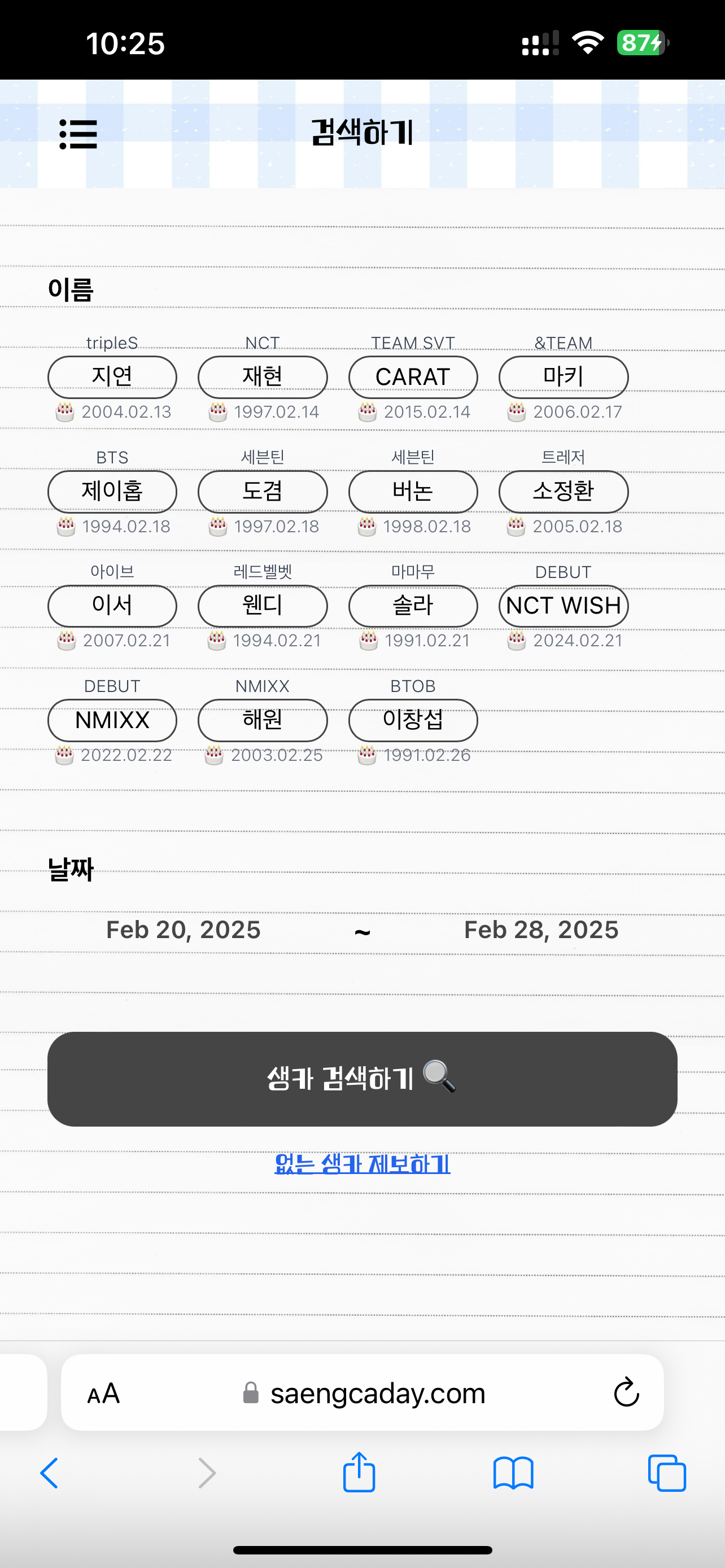Tap the 생카 검색하기 search button

(362, 1079)
